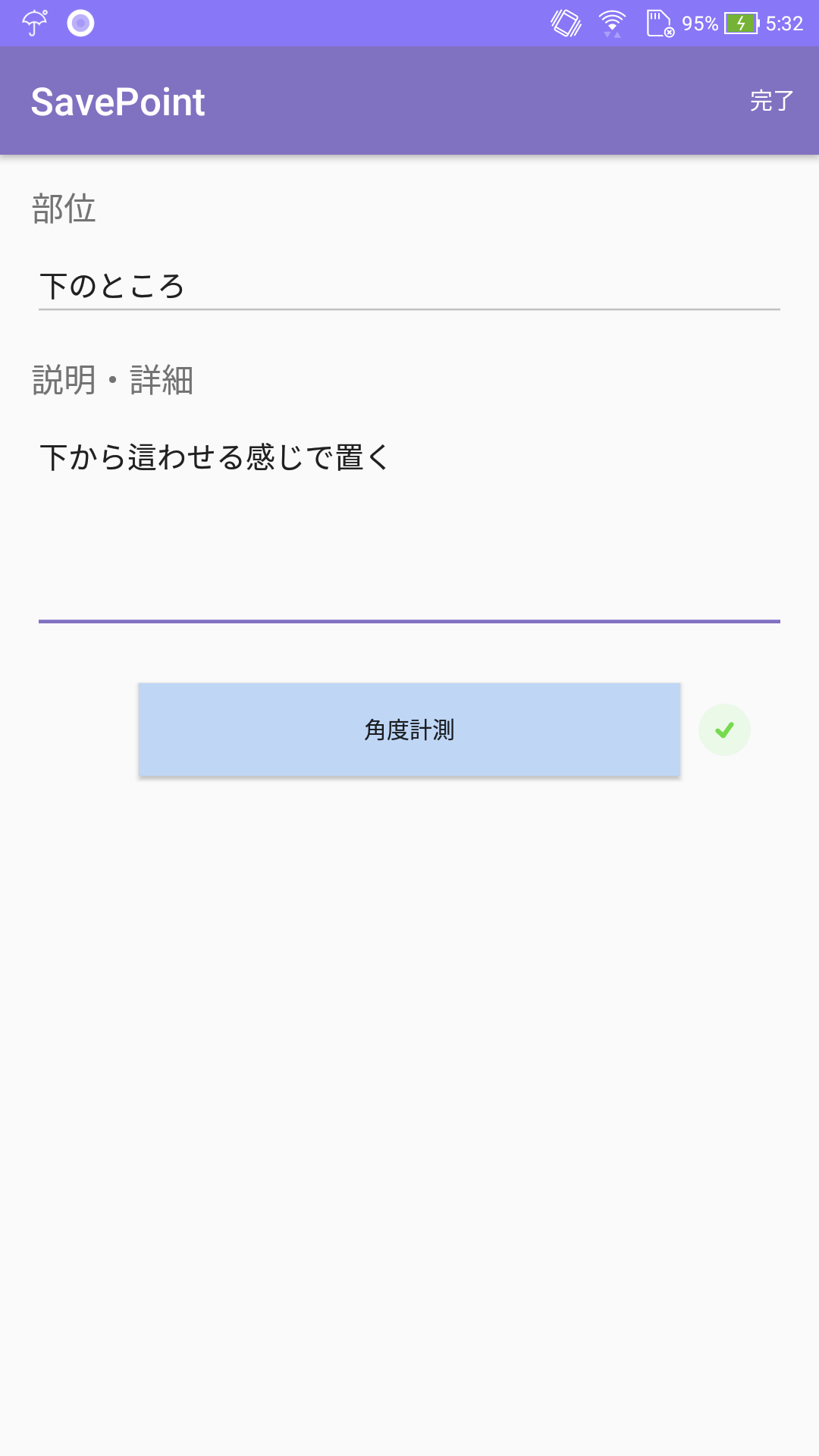This screenshot has height=1456, width=819.
Task: Tap the 95% battery percentage text
Action: coord(701,24)
